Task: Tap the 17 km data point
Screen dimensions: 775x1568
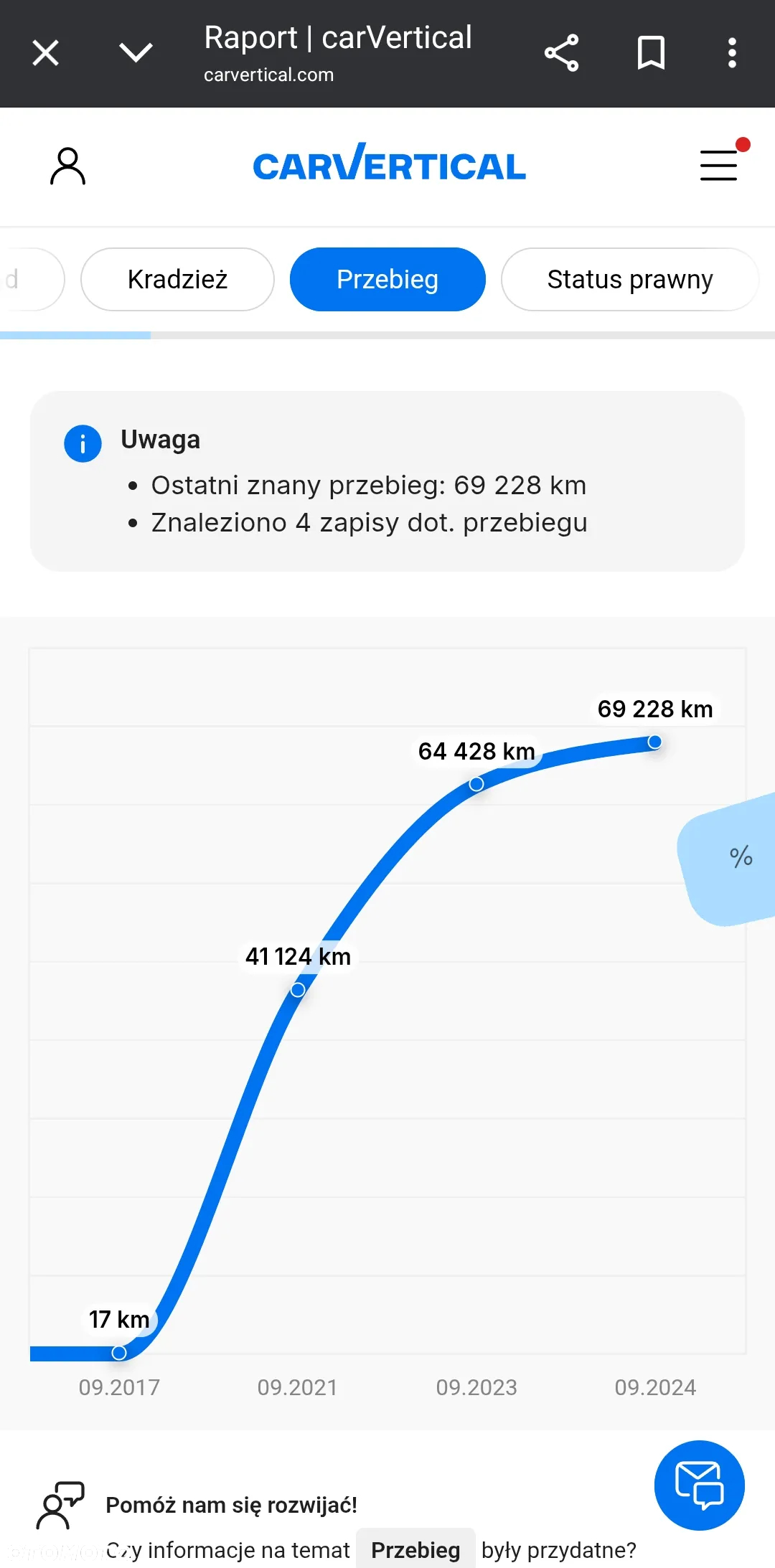Action: (119, 1352)
